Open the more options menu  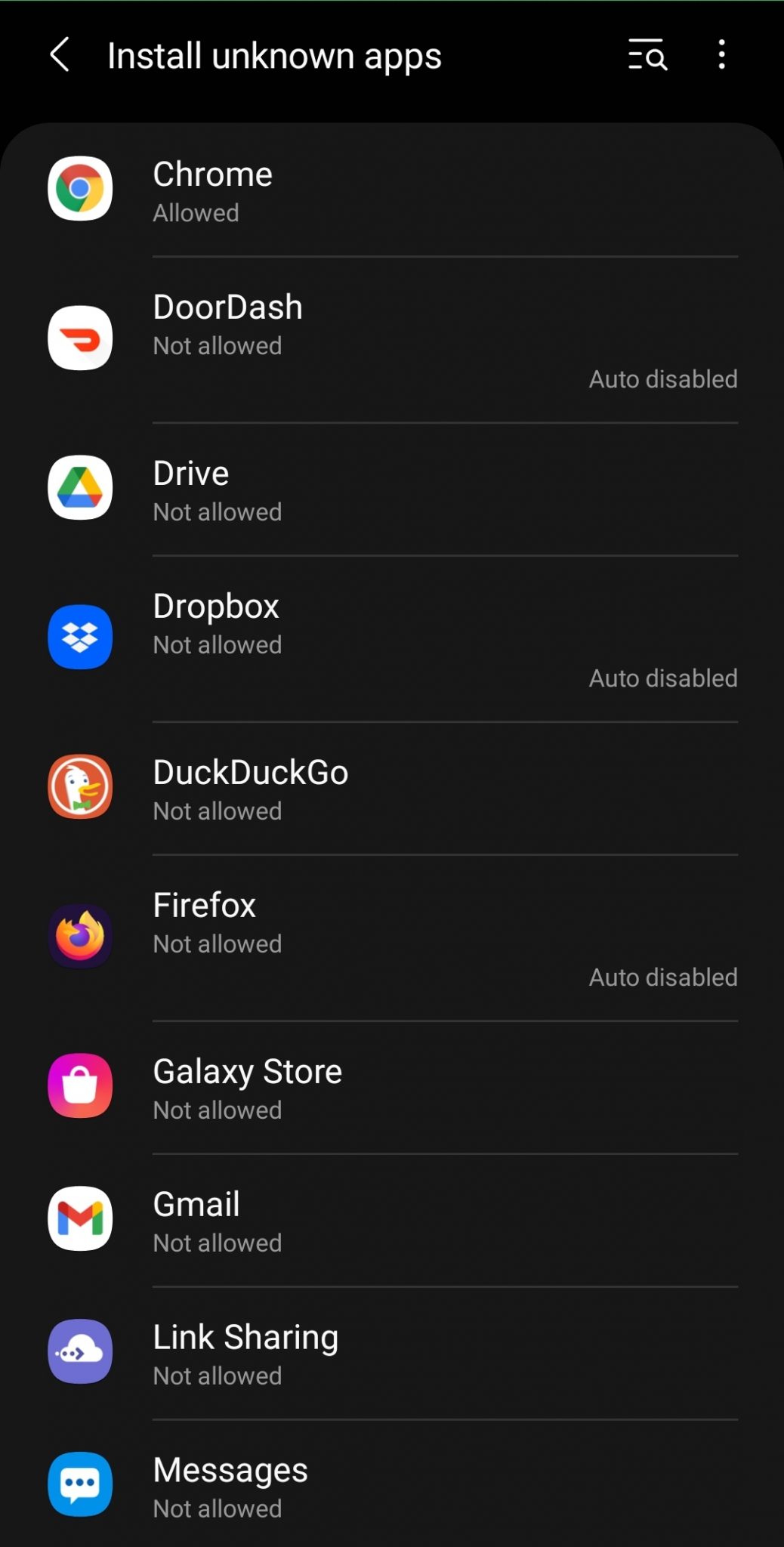(x=721, y=56)
